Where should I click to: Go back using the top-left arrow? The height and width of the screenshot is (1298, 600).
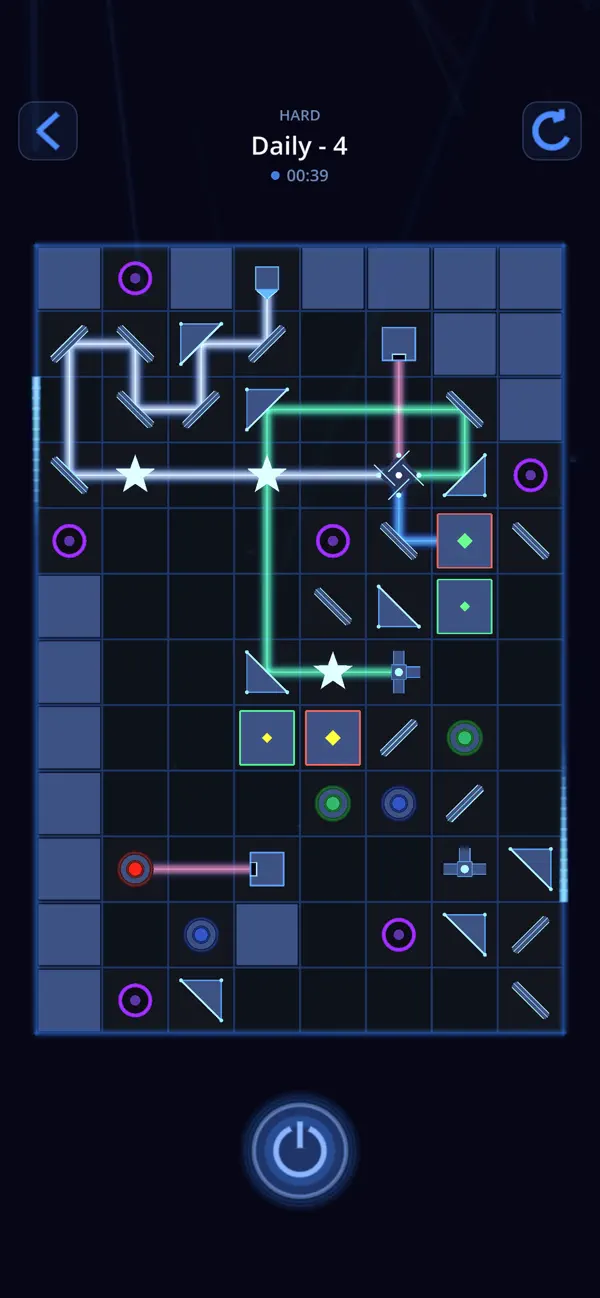click(48, 130)
